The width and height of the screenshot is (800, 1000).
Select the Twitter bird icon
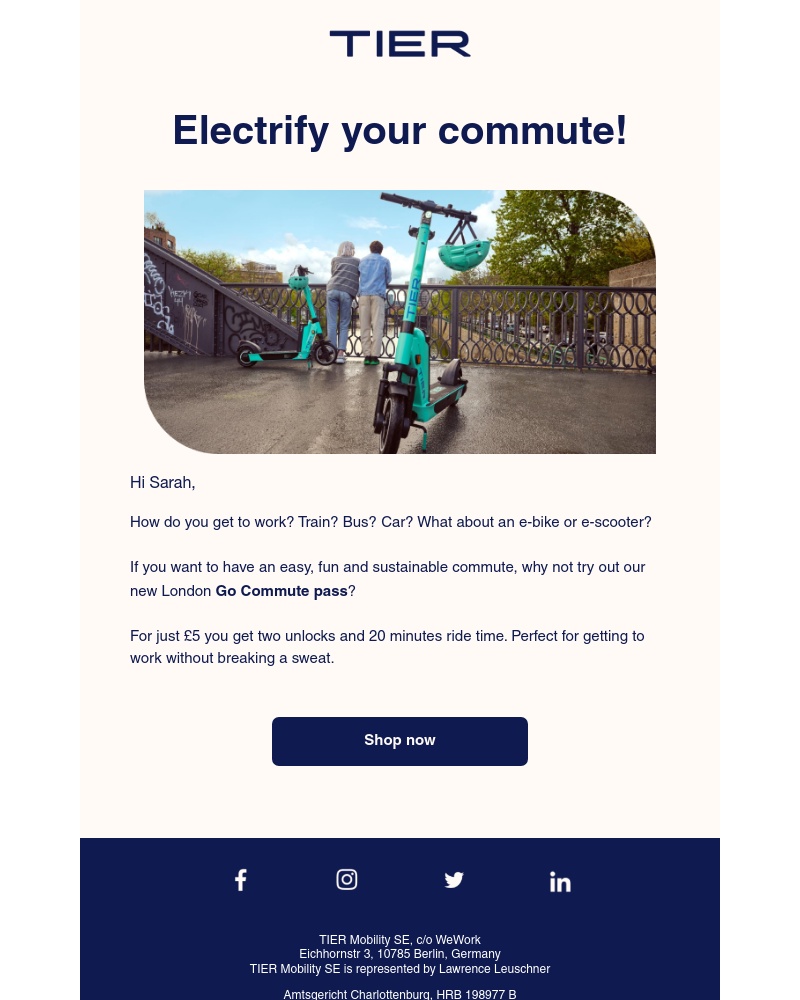pyautogui.click(x=453, y=879)
